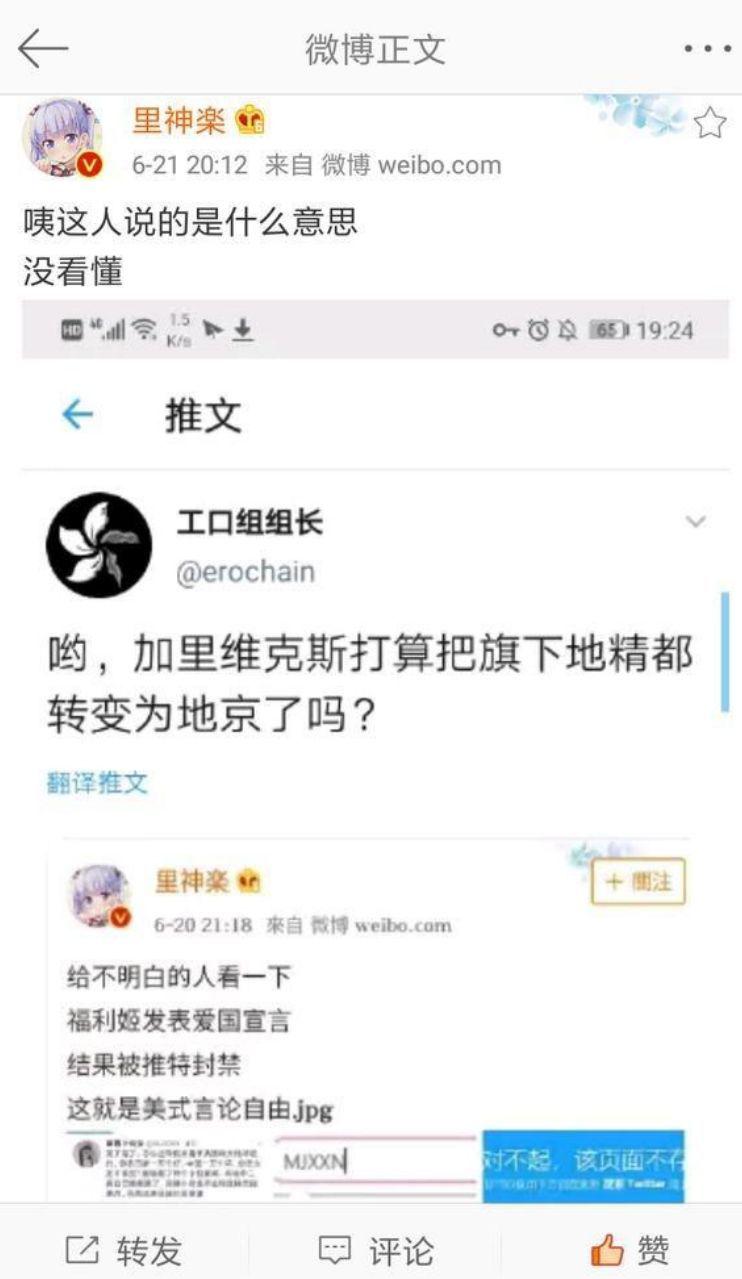Open the three-dot overflow menu
Screen dimensions: 742x1279
point(707,48)
